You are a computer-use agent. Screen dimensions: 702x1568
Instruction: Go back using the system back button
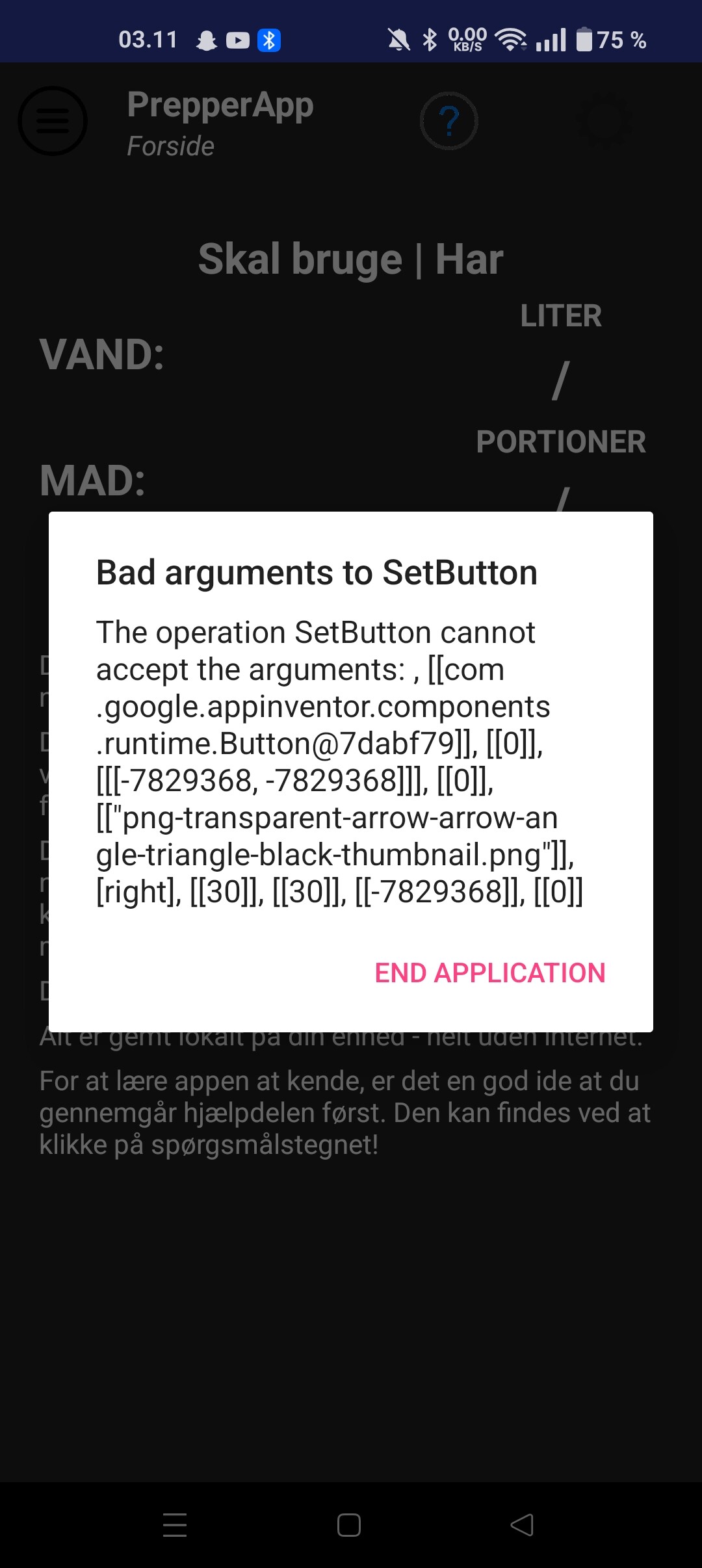point(522,1524)
